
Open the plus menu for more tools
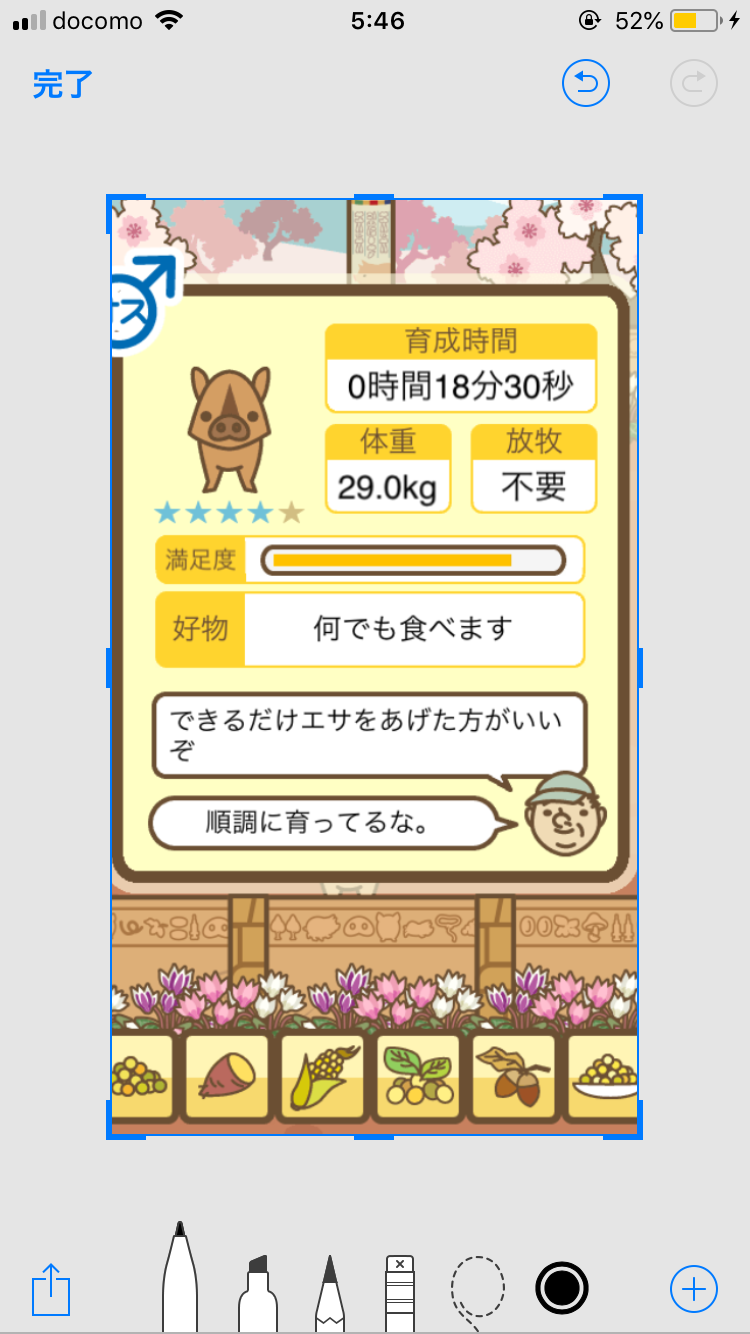click(694, 1288)
